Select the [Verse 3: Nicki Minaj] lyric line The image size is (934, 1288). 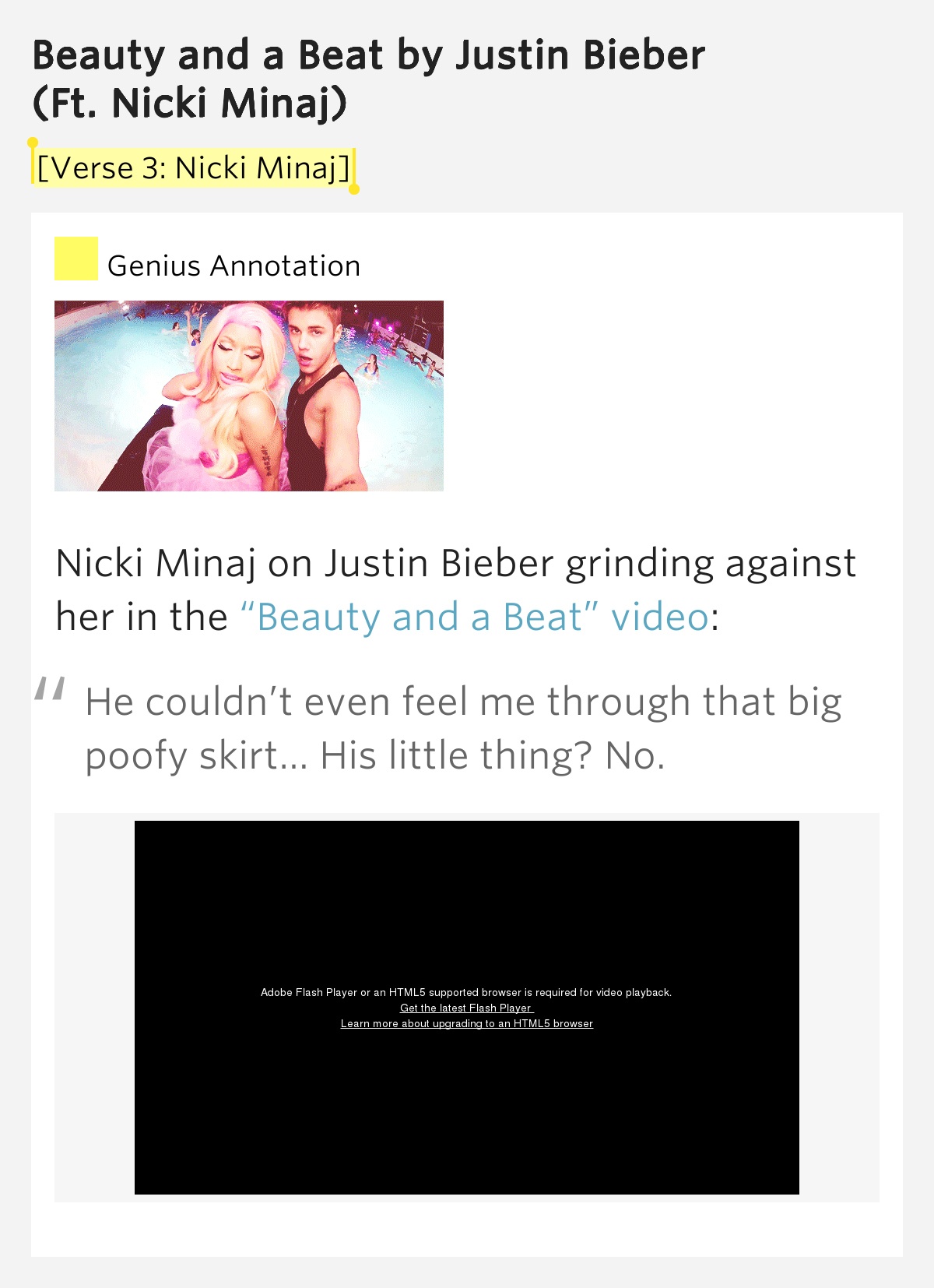[191, 168]
